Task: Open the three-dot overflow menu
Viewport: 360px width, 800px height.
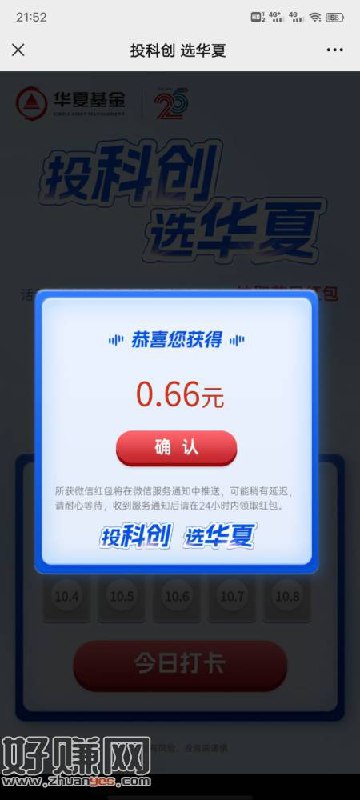Action: click(x=335, y=50)
